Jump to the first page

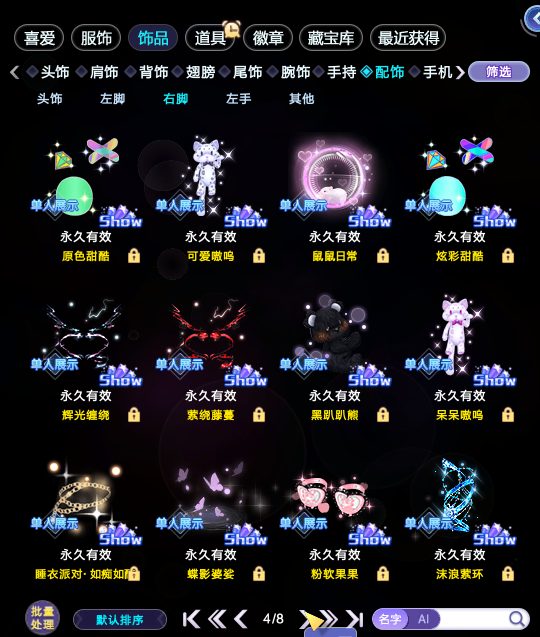click(x=191, y=619)
